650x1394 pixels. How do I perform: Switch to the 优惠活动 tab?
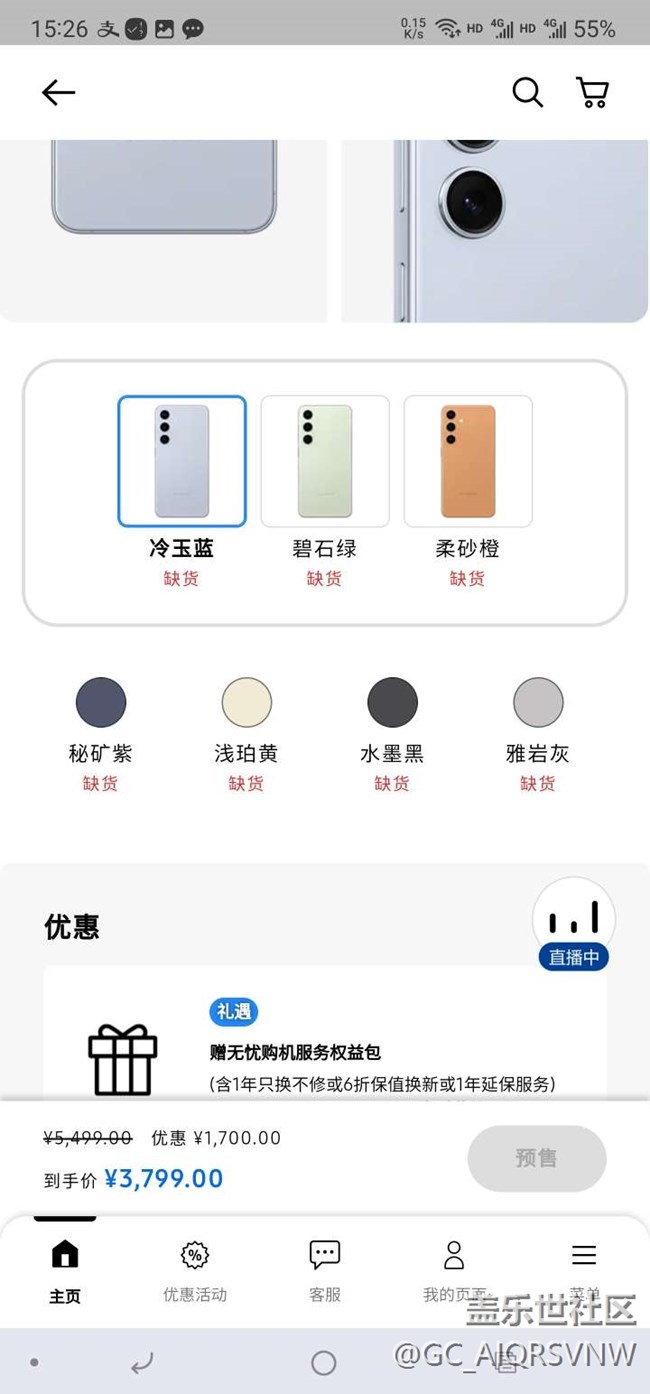point(195,1270)
